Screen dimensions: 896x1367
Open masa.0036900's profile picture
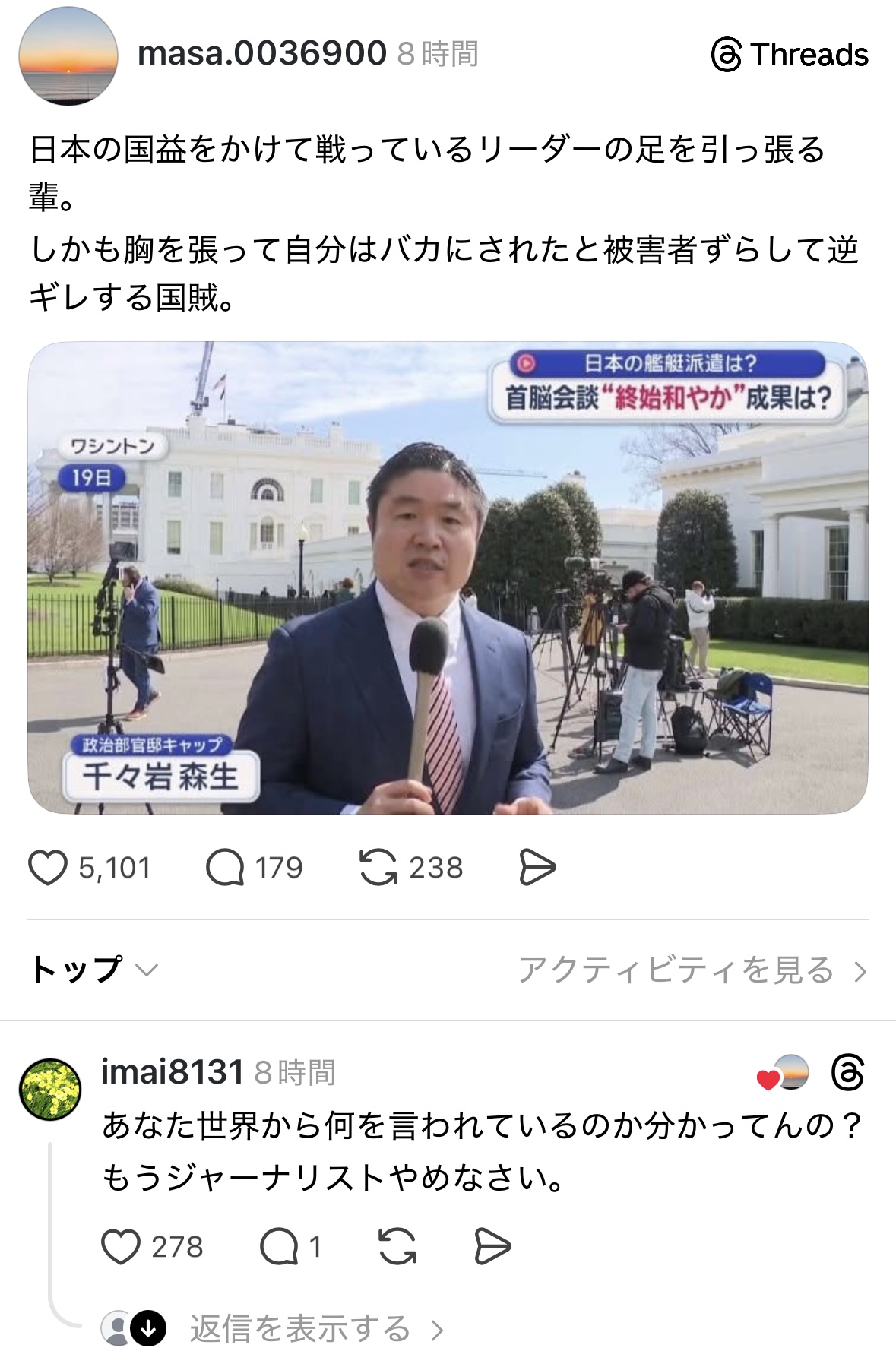tap(68, 56)
